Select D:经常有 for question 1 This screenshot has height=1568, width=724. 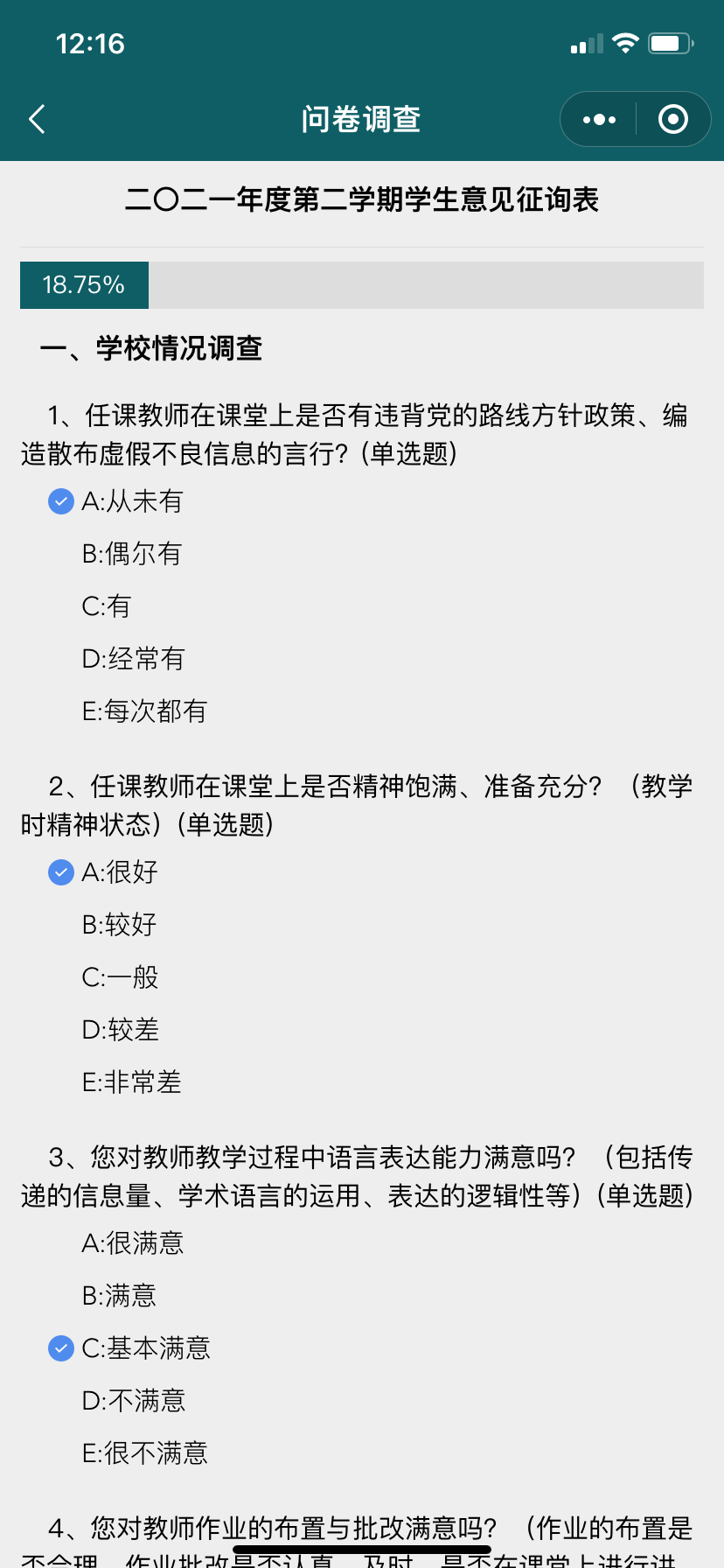tap(133, 659)
